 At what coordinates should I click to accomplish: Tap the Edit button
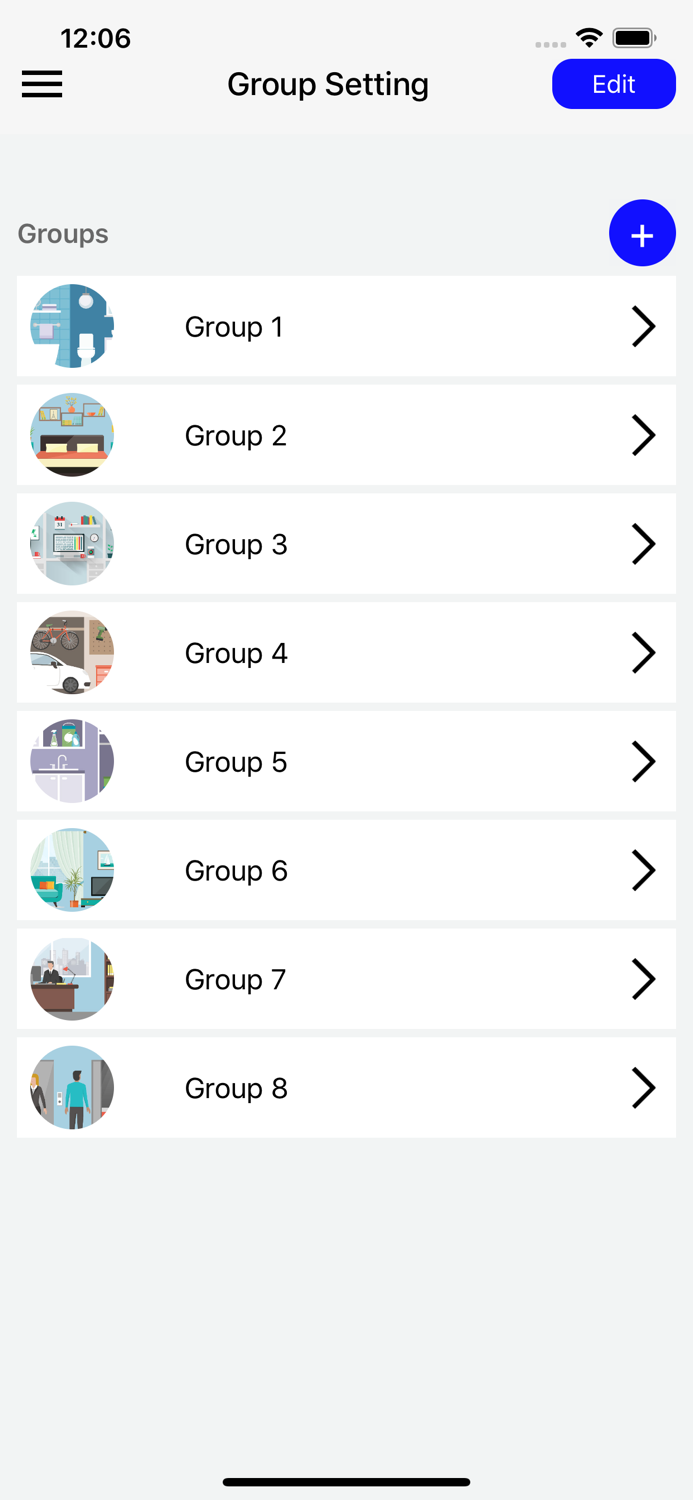point(613,84)
